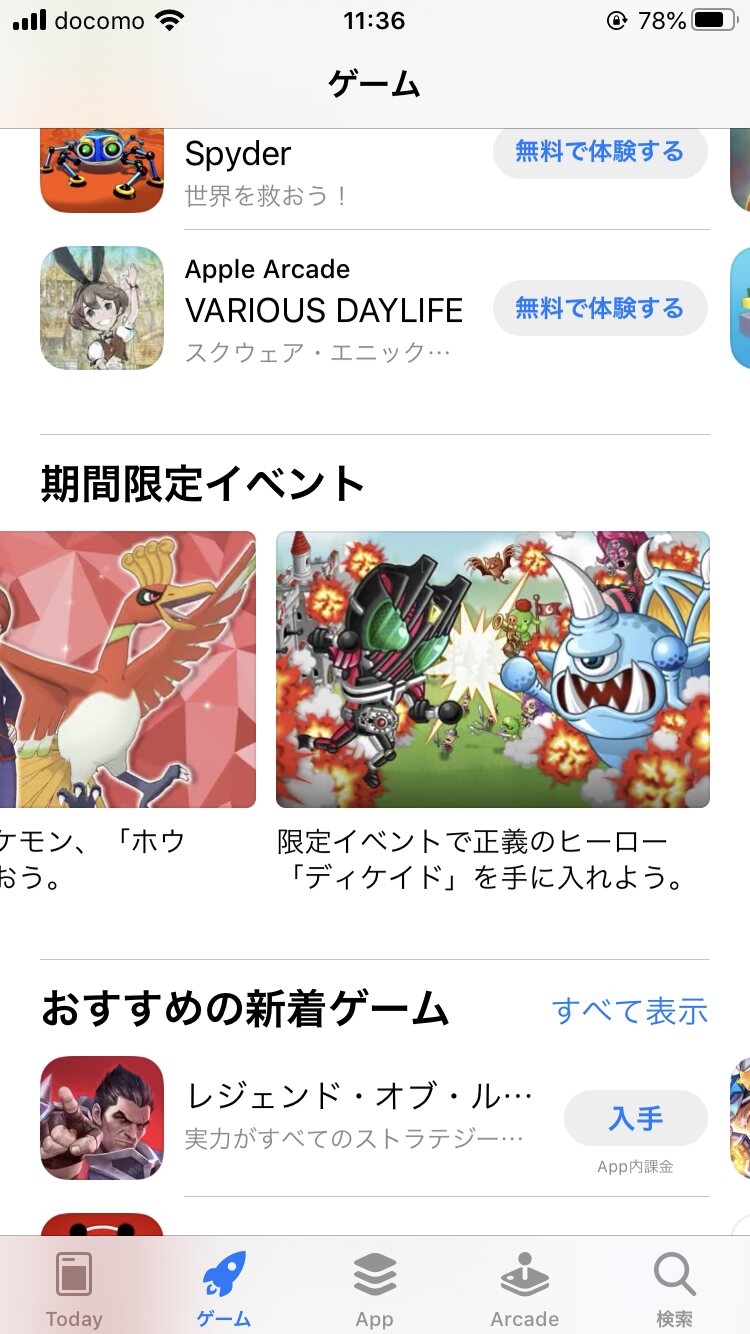Viewport: 750px width, 1334px height.
Task: Tap 無料で体験する for VARIOUS DAYLIFE
Action: click(600, 308)
